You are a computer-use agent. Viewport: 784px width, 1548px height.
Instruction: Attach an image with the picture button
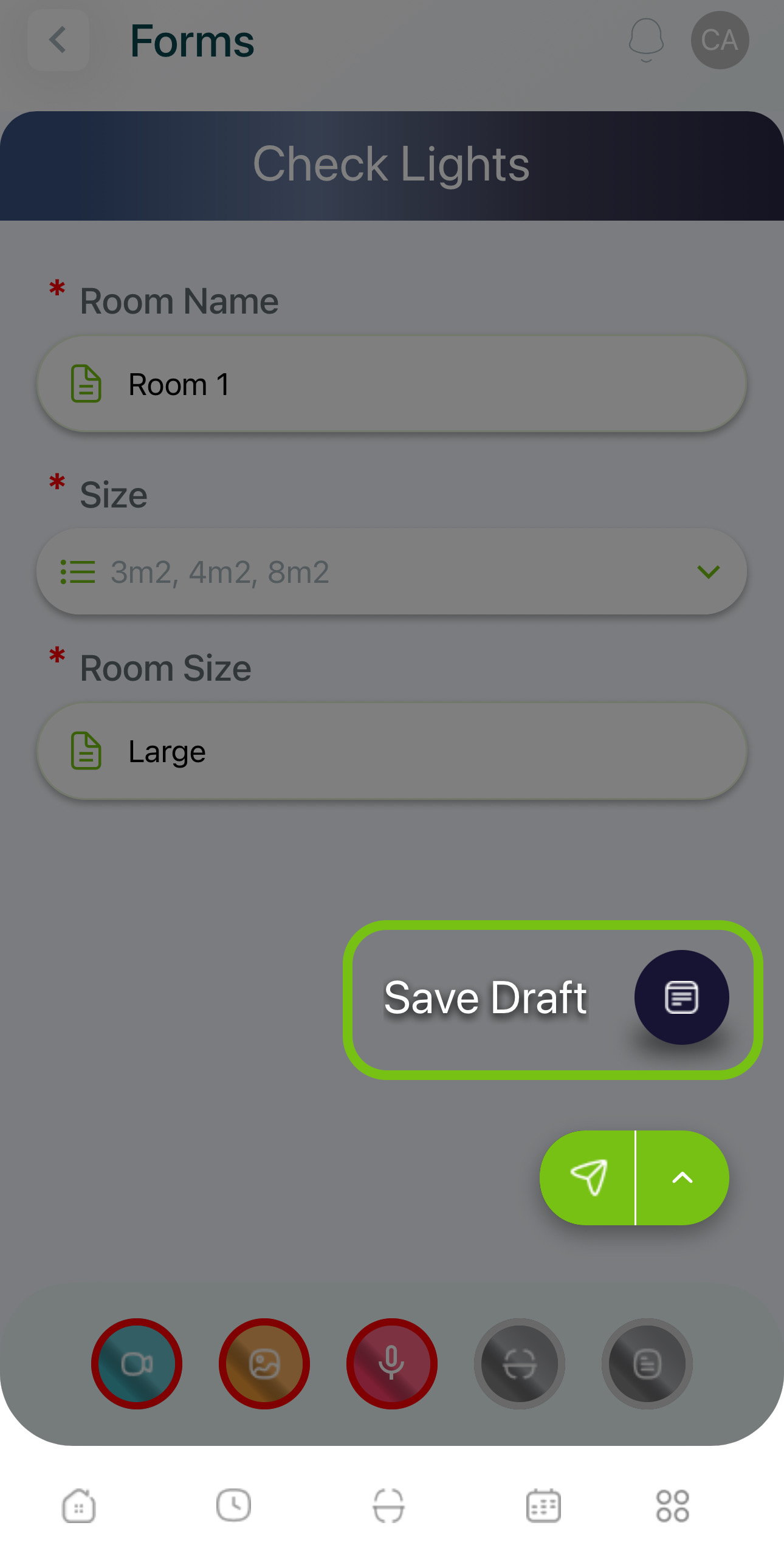pyautogui.click(x=264, y=1364)
